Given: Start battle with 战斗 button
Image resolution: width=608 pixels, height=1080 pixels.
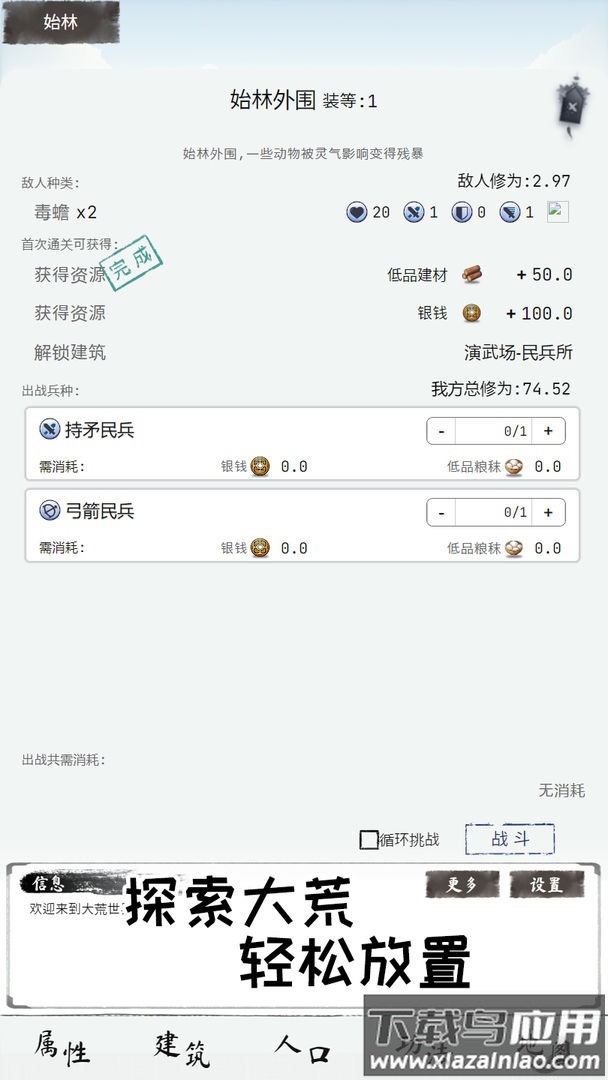Looking at the screenshot, I should click(510, 839).
